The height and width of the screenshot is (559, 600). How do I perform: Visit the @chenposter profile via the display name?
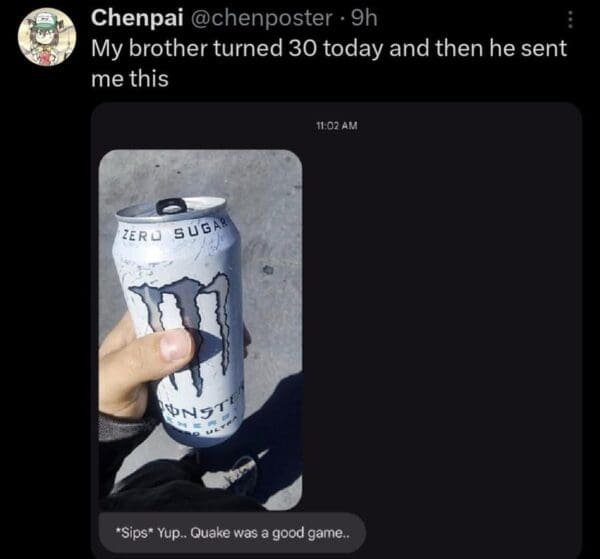(x=131, y=19)
